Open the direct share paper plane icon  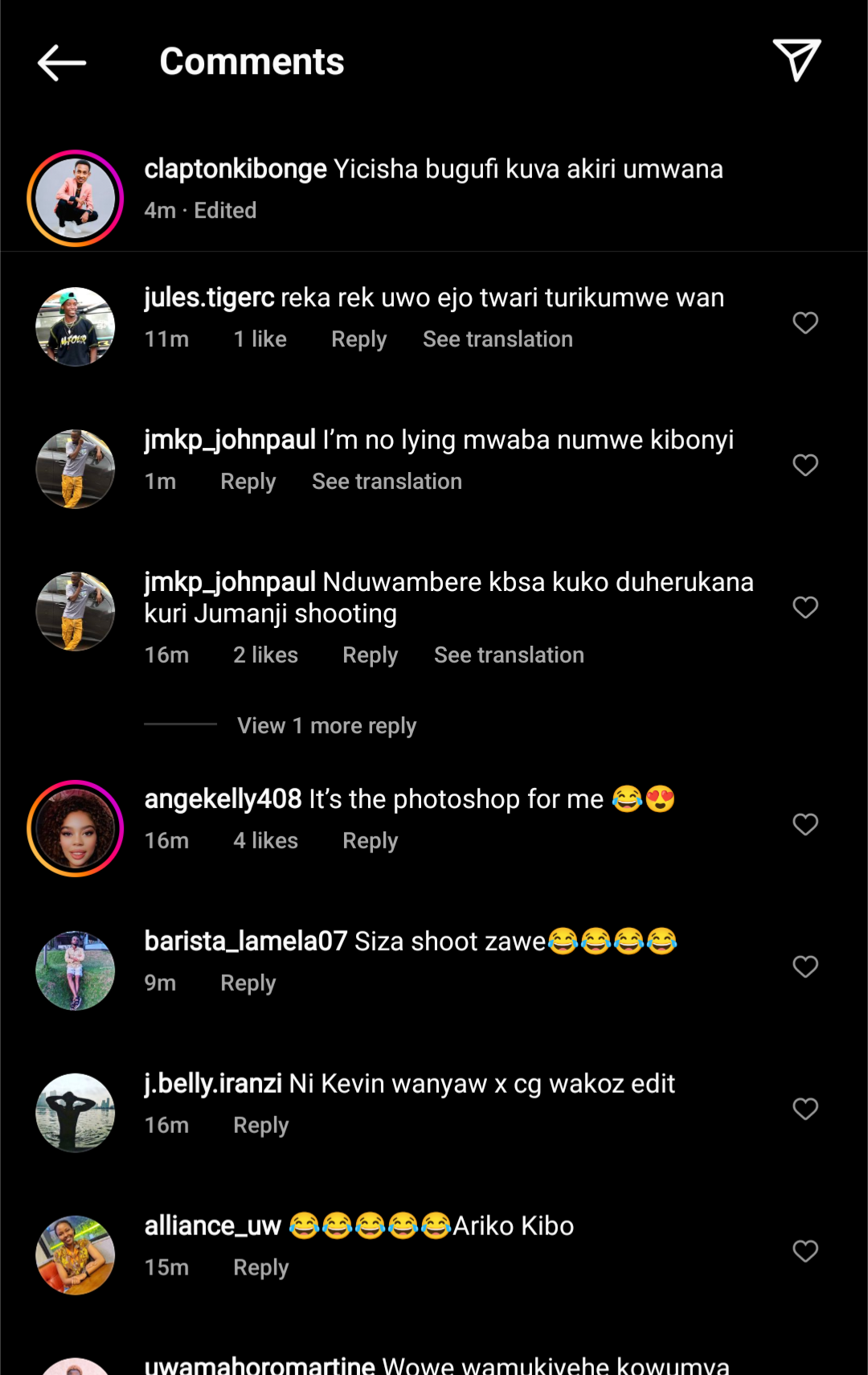point(796,60)
